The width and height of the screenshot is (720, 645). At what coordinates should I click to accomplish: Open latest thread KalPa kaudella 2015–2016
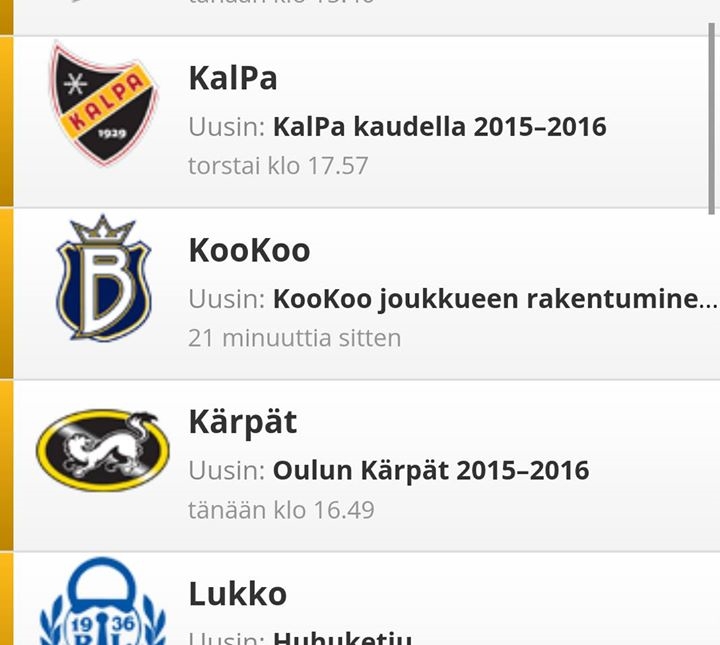pyautogui.click(x=439, y=128)
